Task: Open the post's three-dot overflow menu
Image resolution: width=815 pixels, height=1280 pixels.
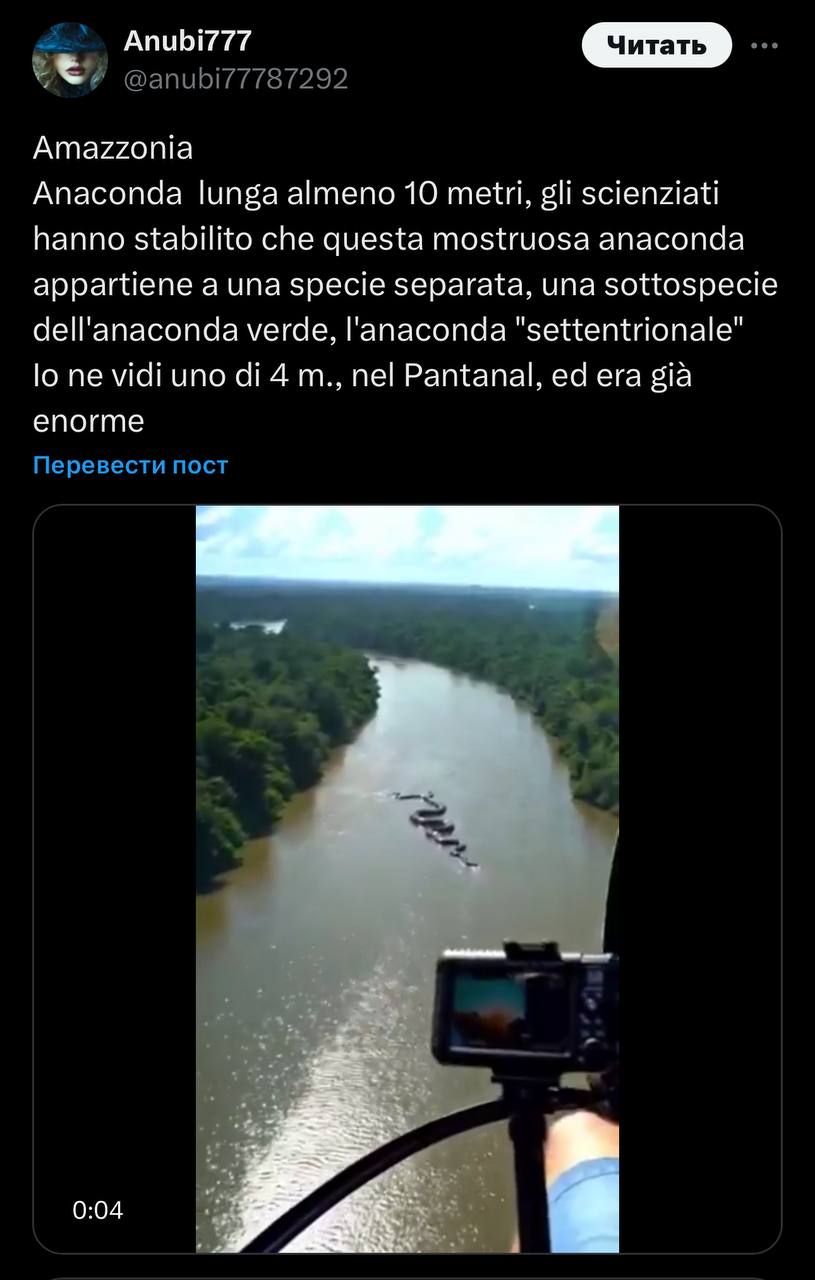Action: pyautogui.click(x=764, y=45)
